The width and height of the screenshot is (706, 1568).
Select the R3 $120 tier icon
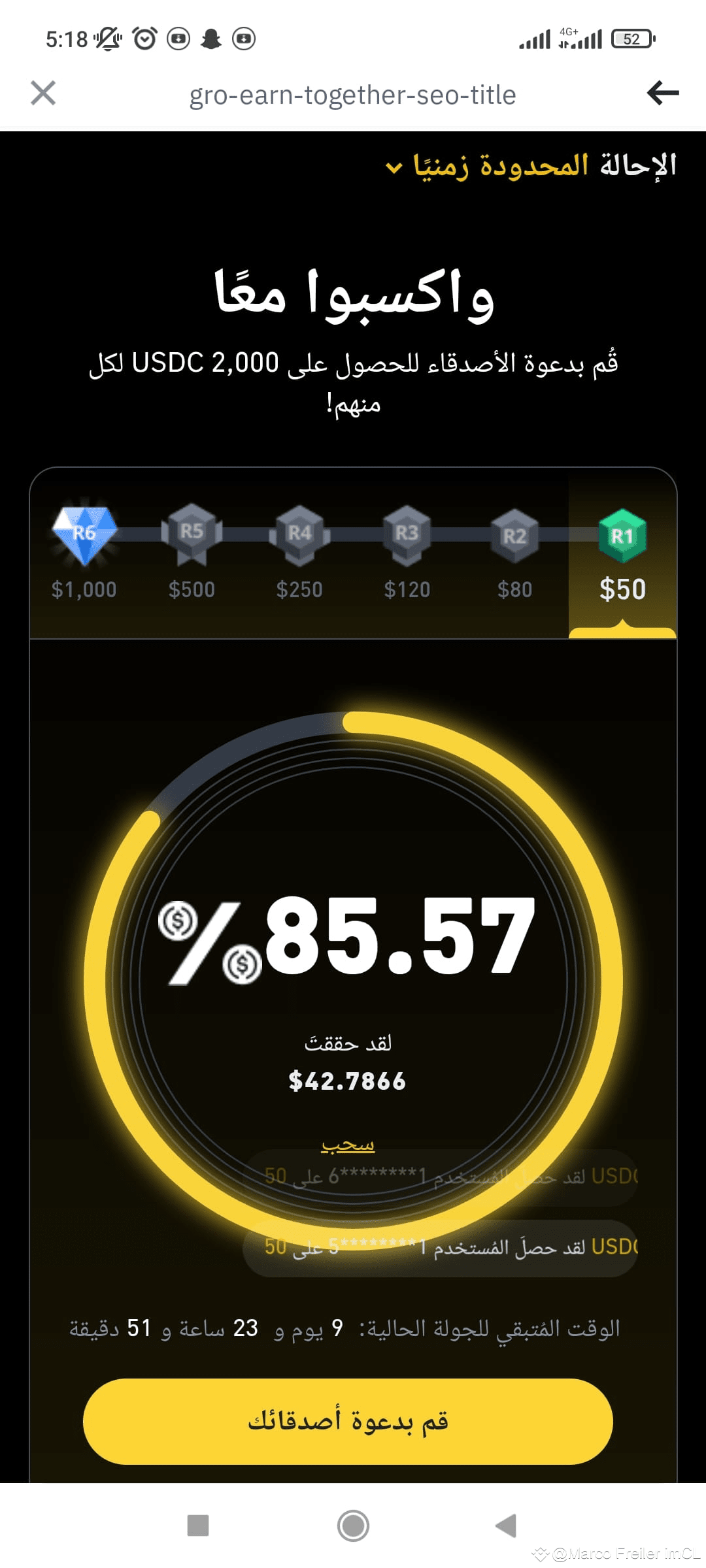coord(407,534)
